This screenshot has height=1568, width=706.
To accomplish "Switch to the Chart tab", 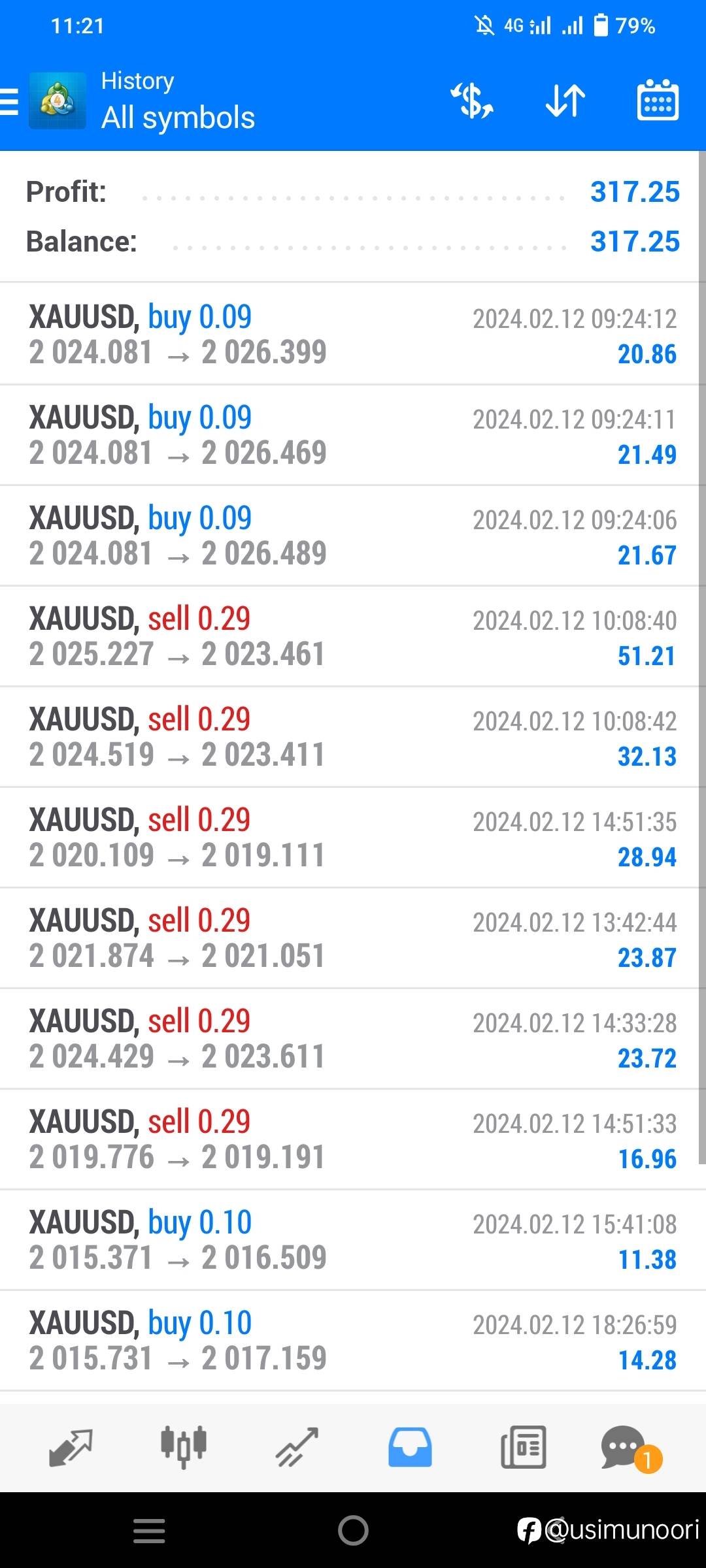I will pos(184,1448).
